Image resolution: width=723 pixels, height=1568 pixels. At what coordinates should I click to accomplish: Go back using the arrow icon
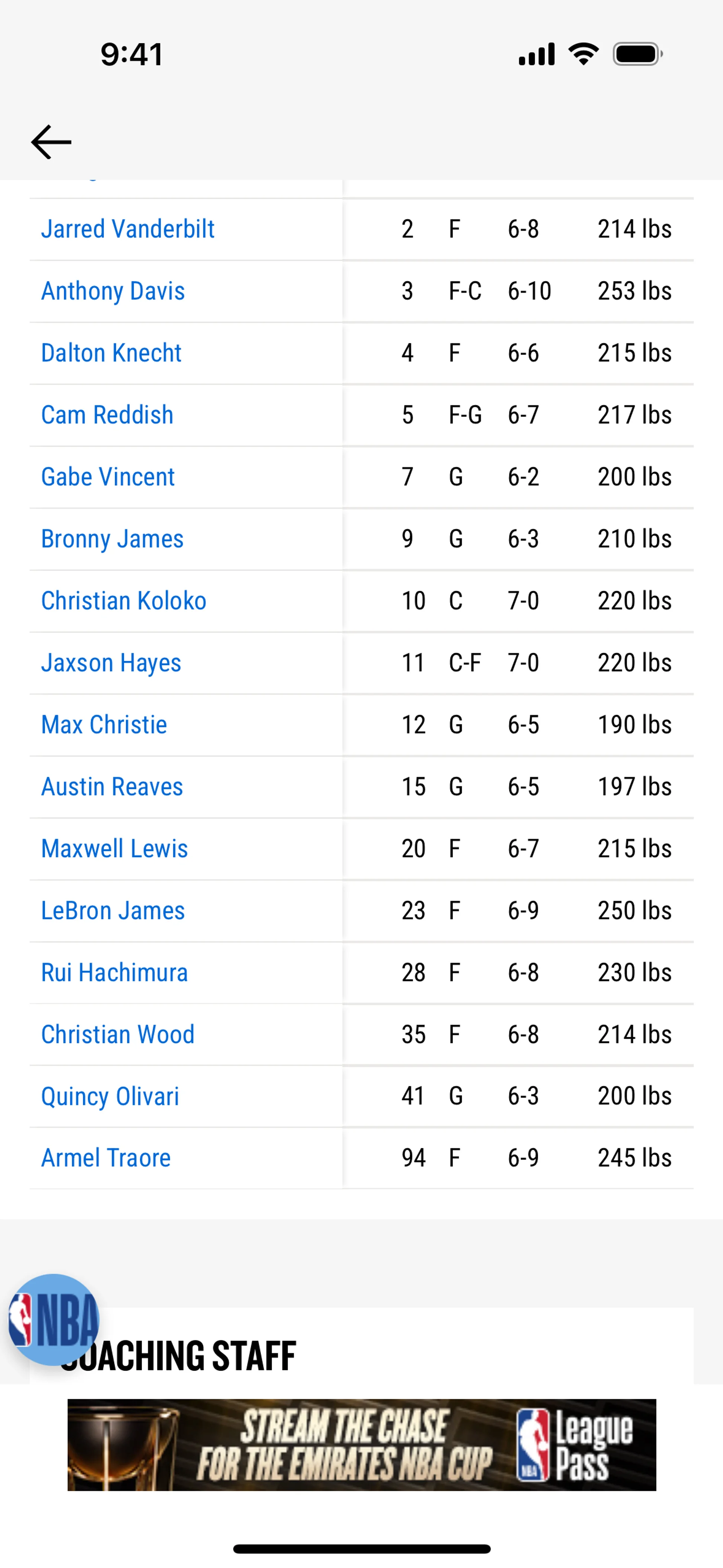51,142
